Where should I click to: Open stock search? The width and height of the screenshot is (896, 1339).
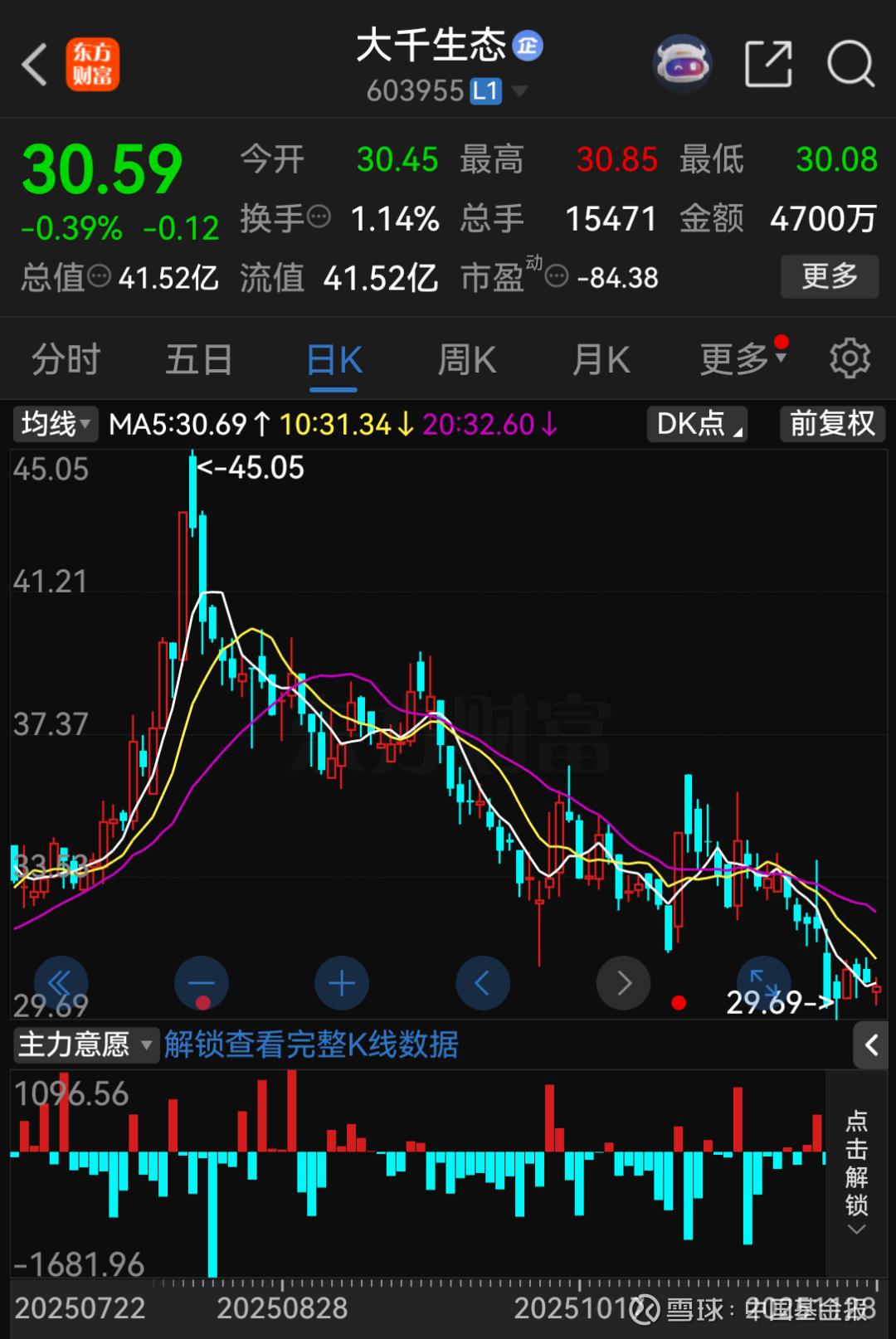click(850, 64)
